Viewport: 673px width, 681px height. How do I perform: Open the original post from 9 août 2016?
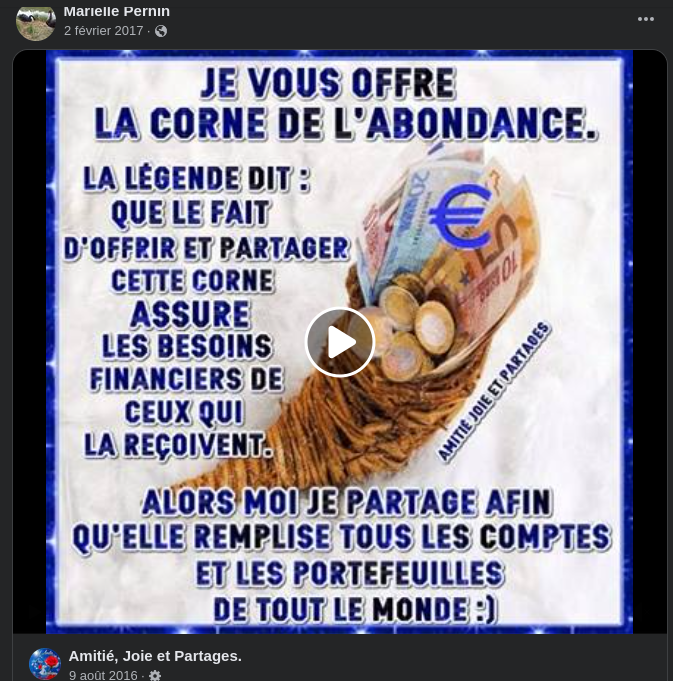click(103, 675)
